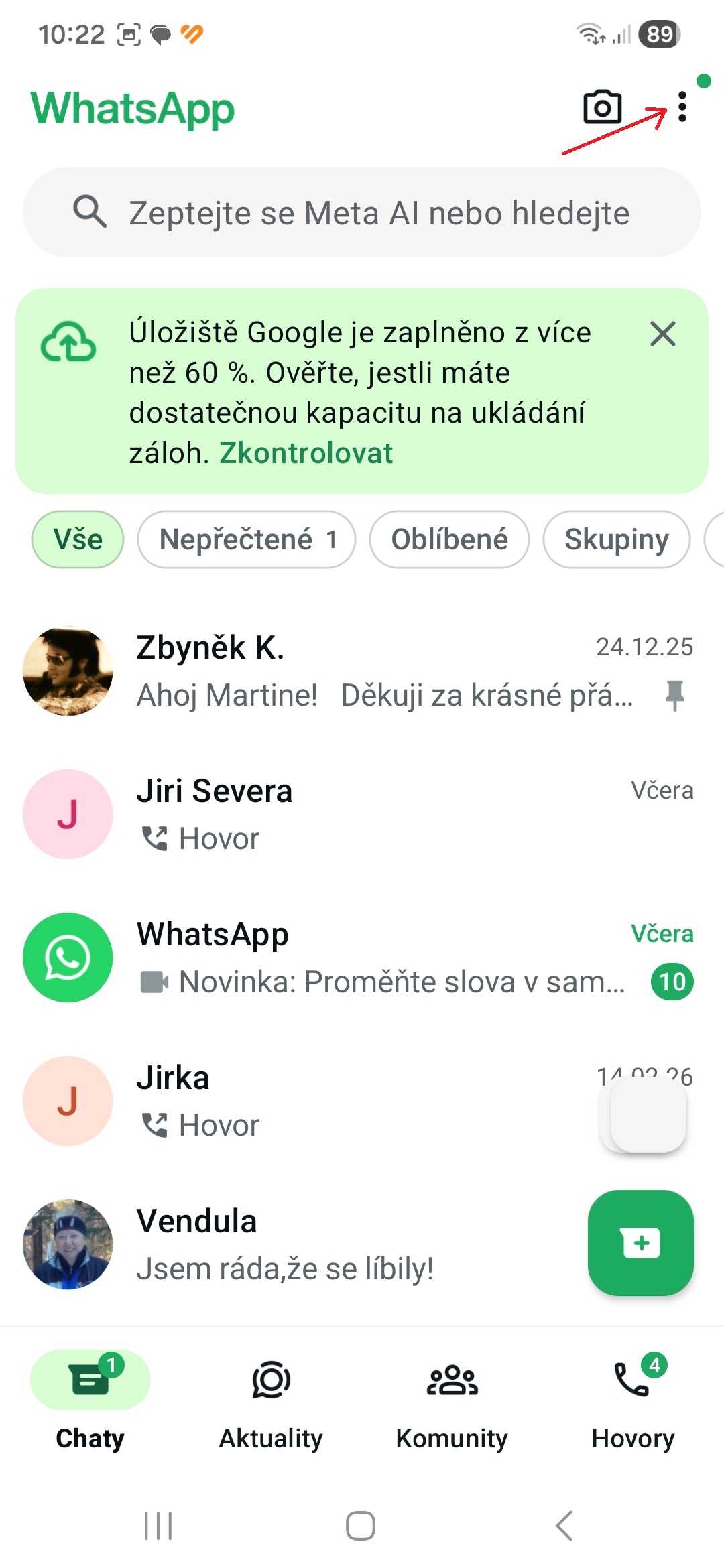The height and width of the screenshot is (1568, 724).
Task: Switch to the Hovory tab
Action: (633, 1400)
